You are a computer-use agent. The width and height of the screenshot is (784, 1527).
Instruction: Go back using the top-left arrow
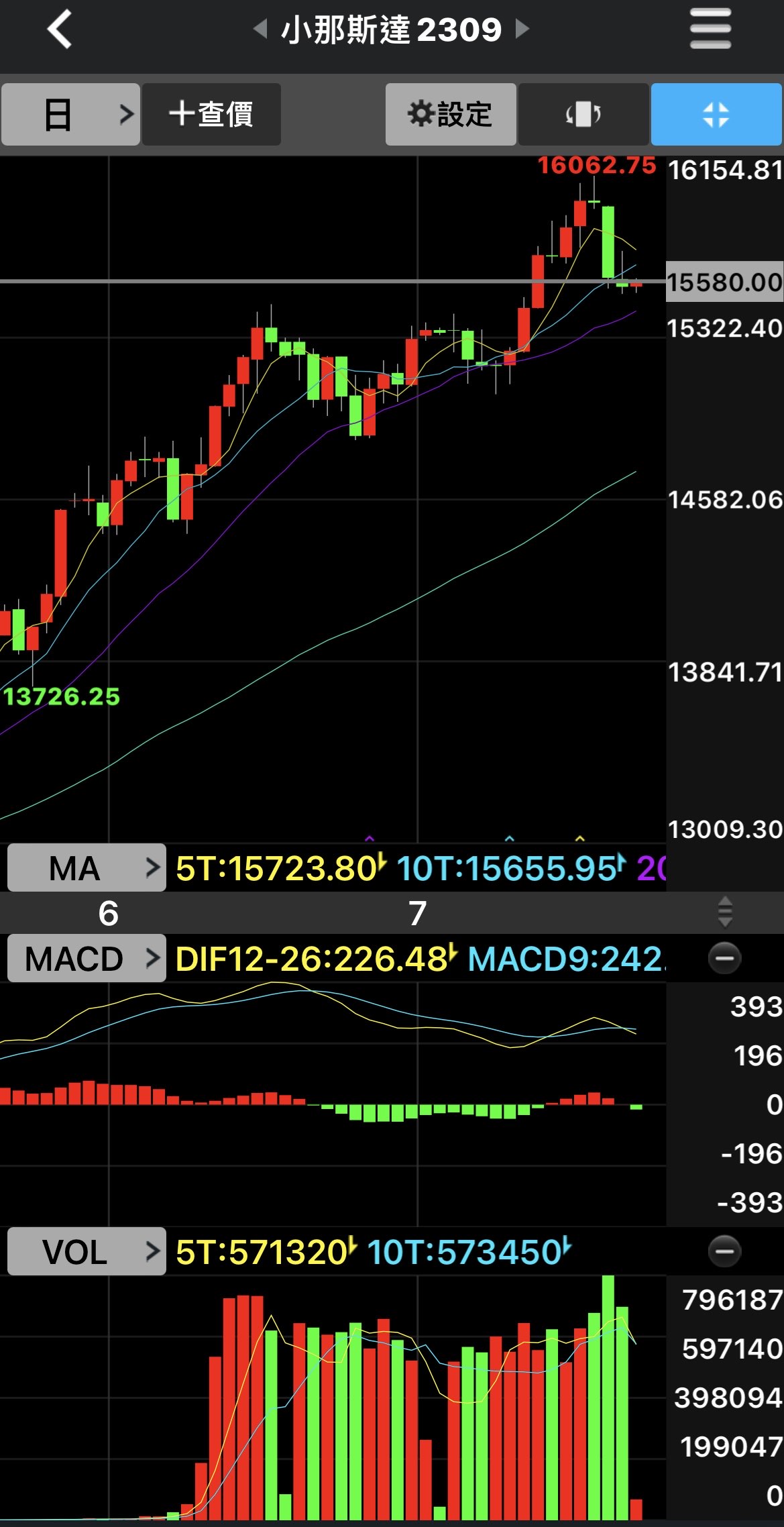[59, 30]
